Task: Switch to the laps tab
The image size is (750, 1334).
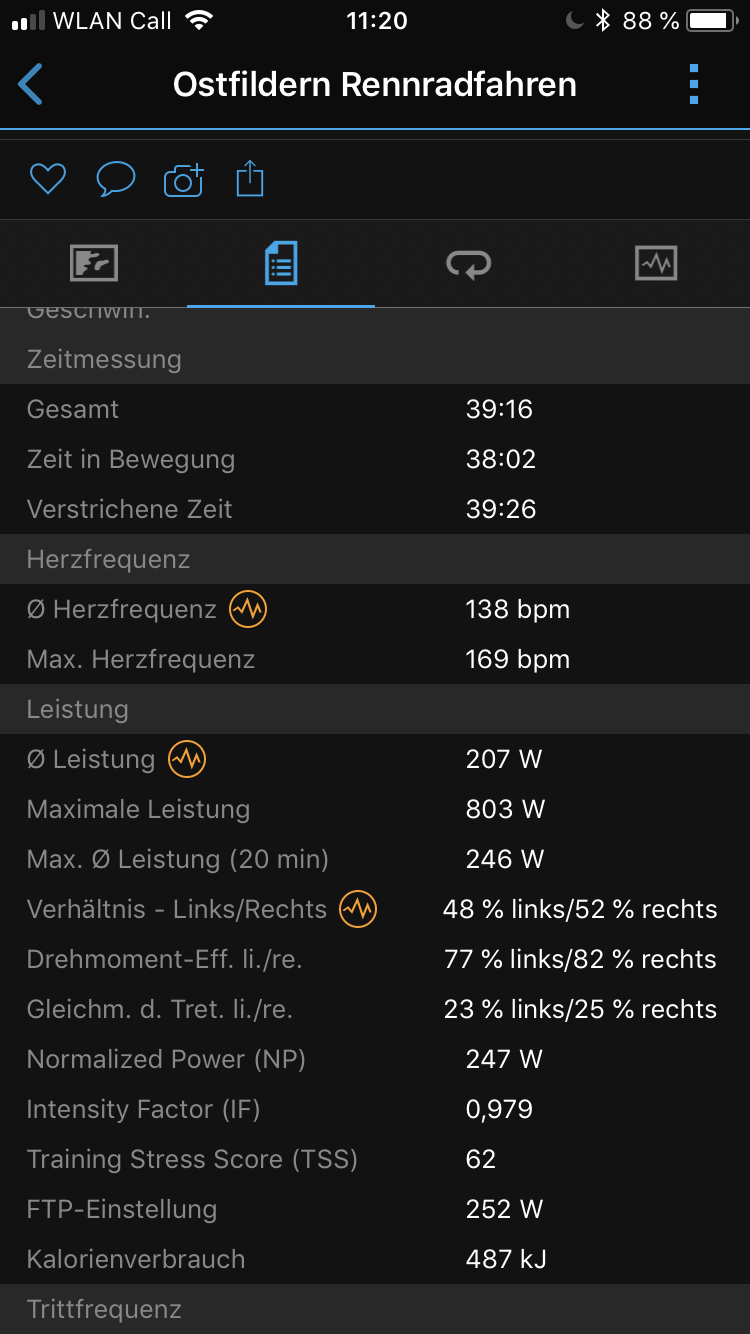Action: point(468,264)
